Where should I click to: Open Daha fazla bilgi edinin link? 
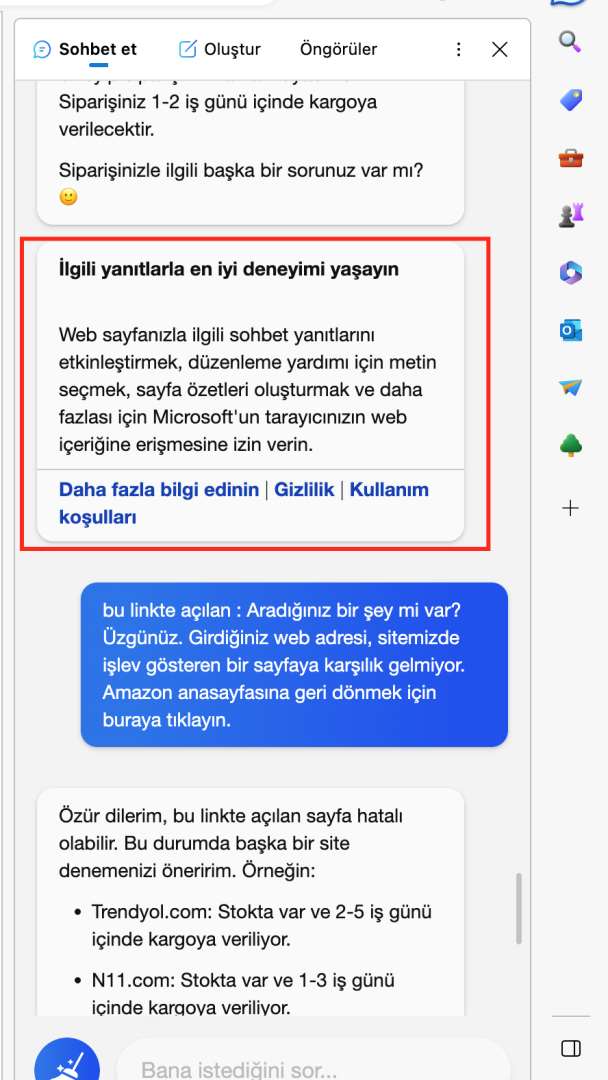[x=159, y=489]
